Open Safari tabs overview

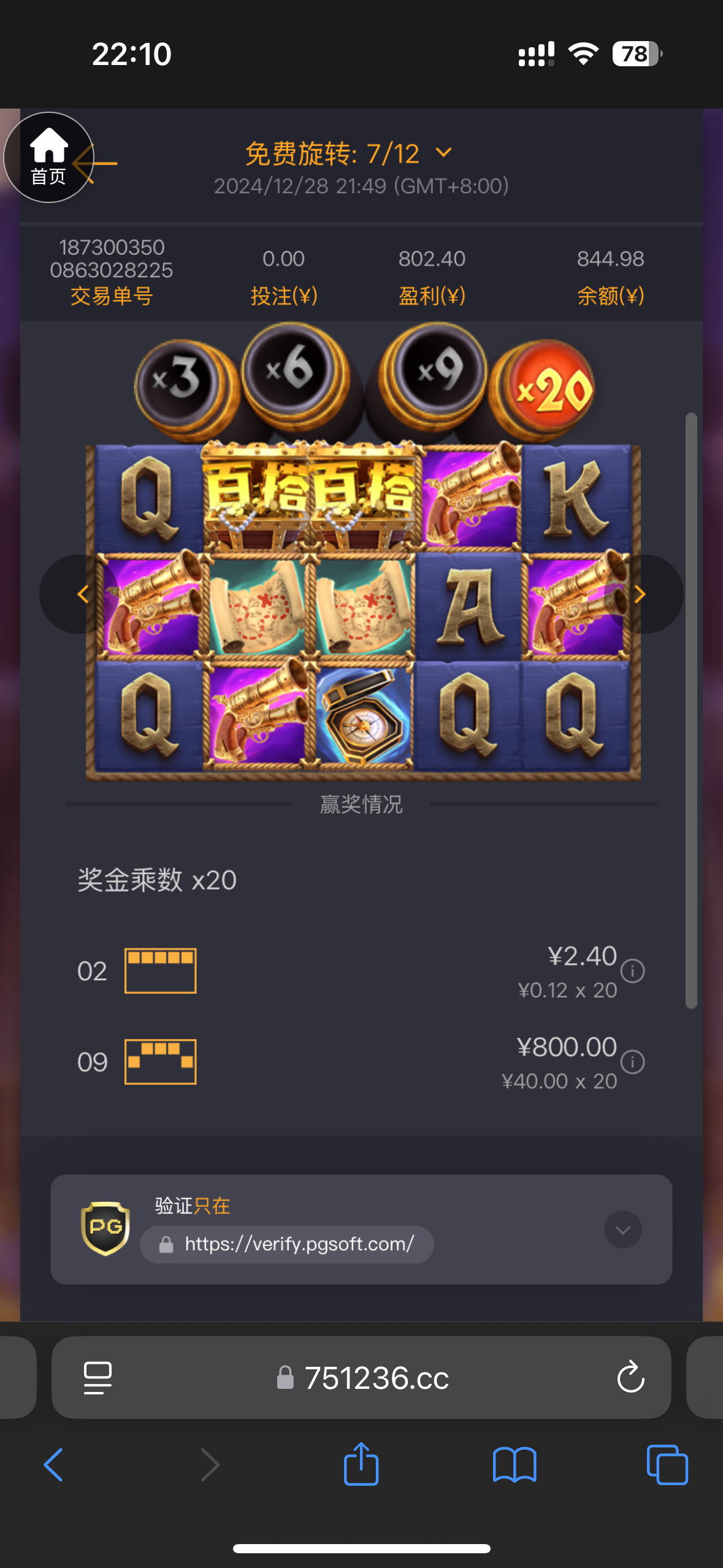click(x=667, y=1465)
